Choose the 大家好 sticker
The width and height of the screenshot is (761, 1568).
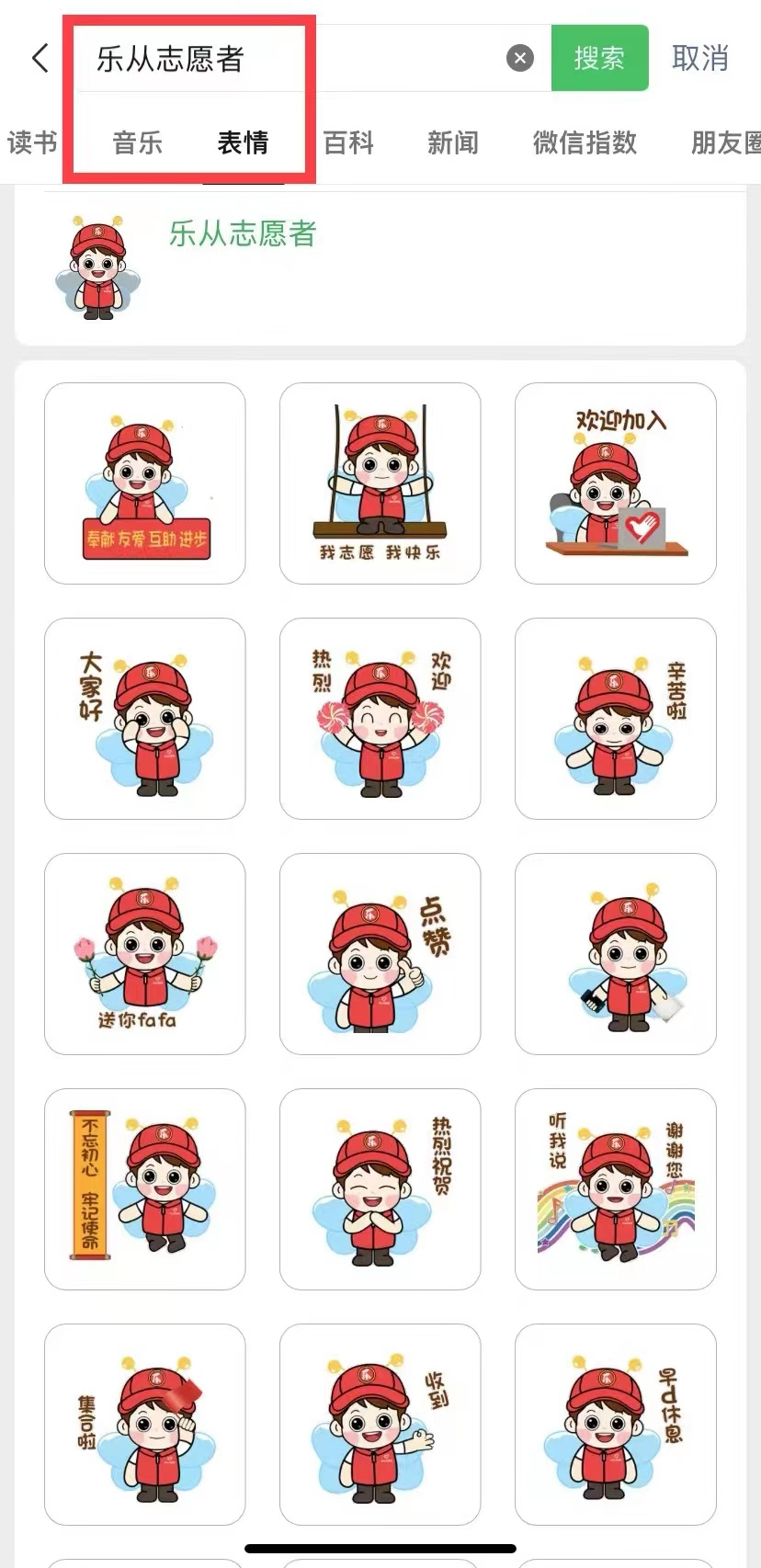click(145, 719)
